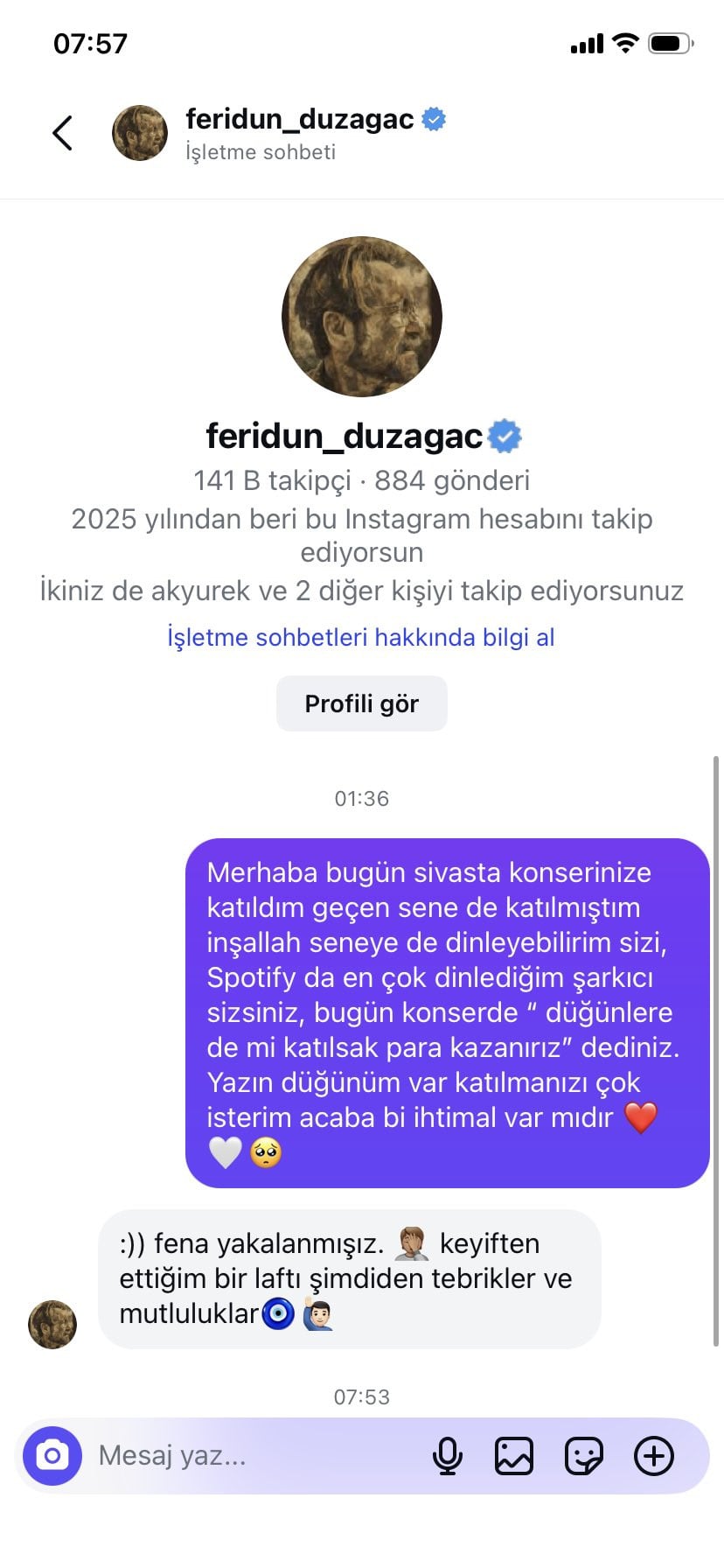Open İşletme sohbetleri hakkında bilgi al link
The width and height of the screenshot is (724, 1568).
click(x=361, y=637)
